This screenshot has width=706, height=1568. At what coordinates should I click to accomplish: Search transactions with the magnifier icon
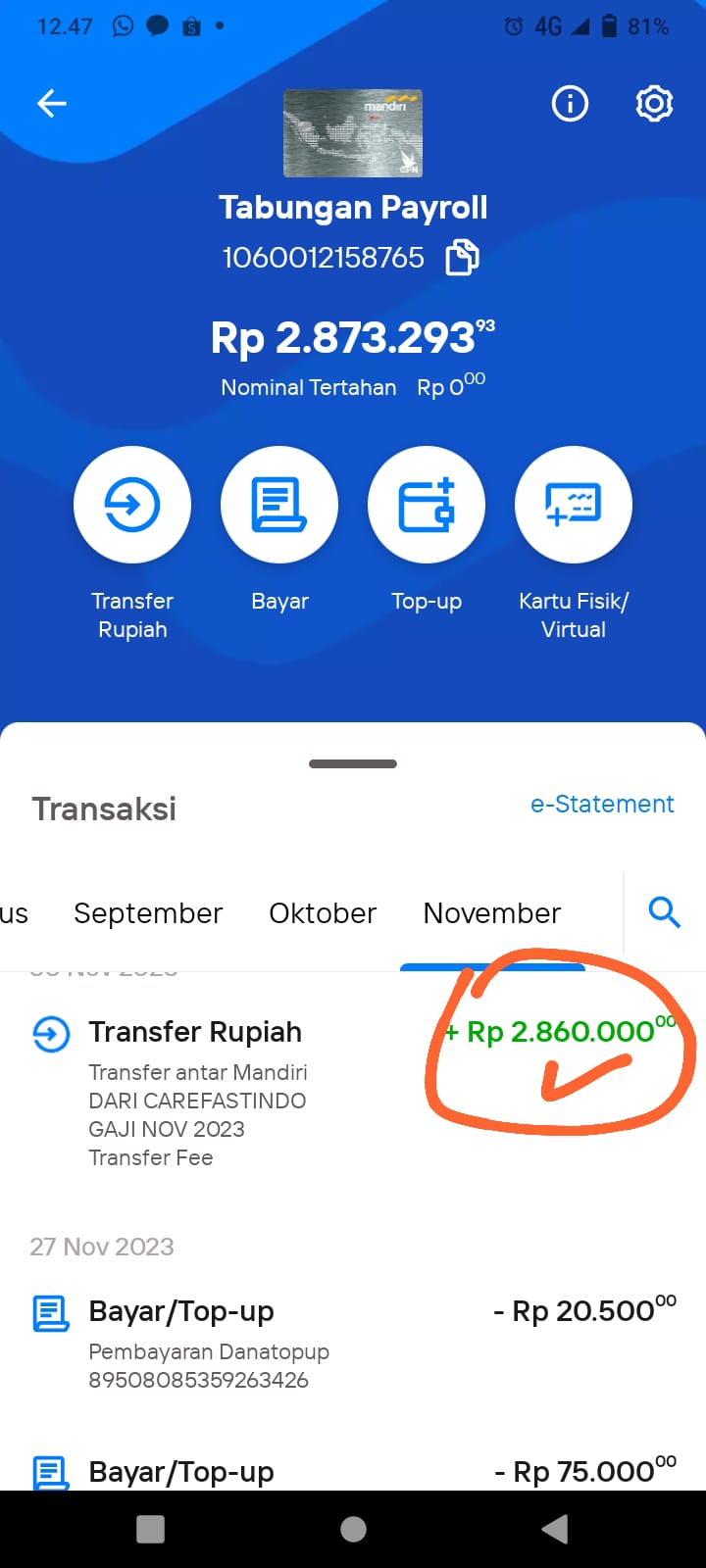665,912
